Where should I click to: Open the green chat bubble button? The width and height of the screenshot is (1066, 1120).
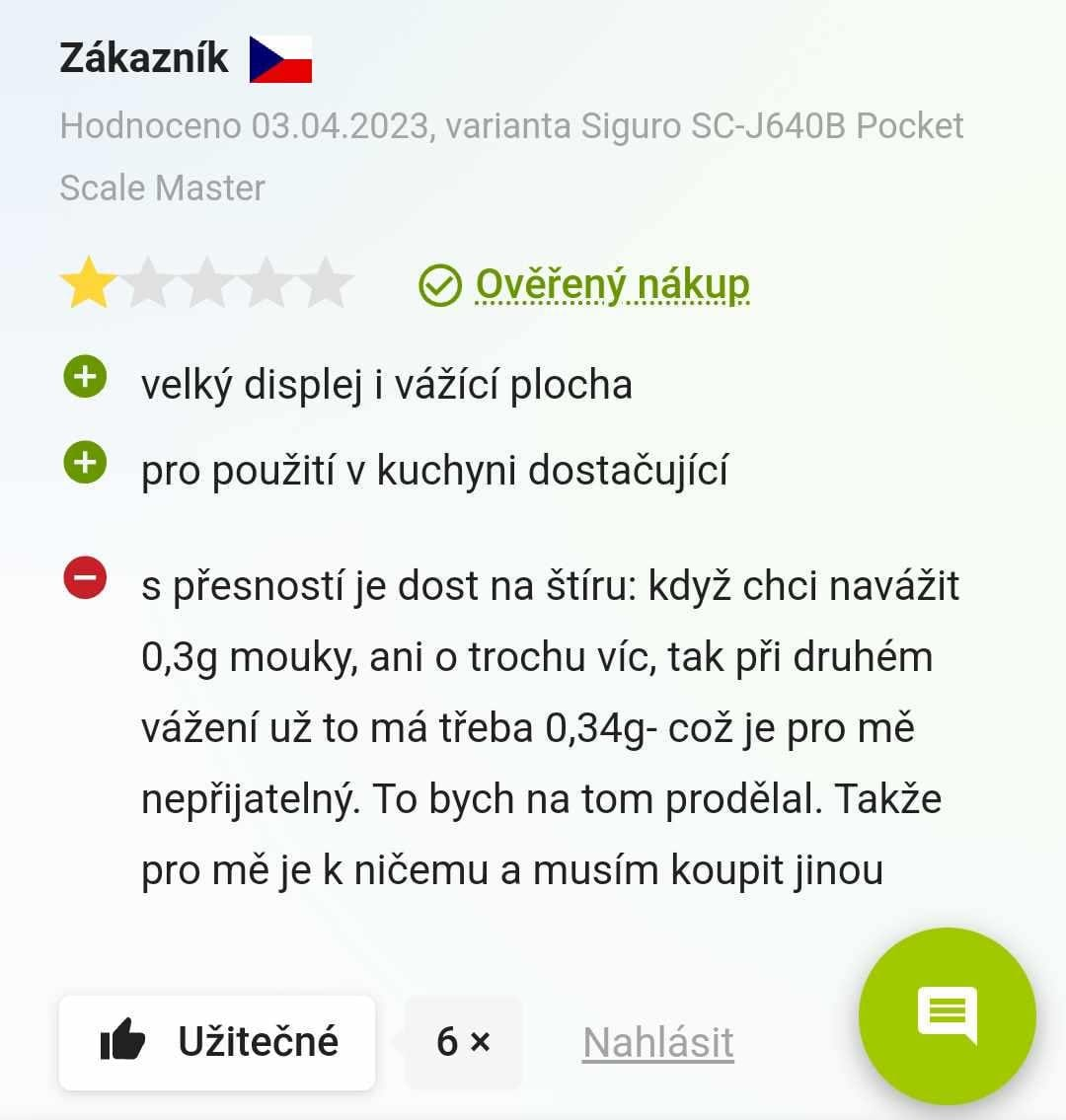(x=947, y=1015)
